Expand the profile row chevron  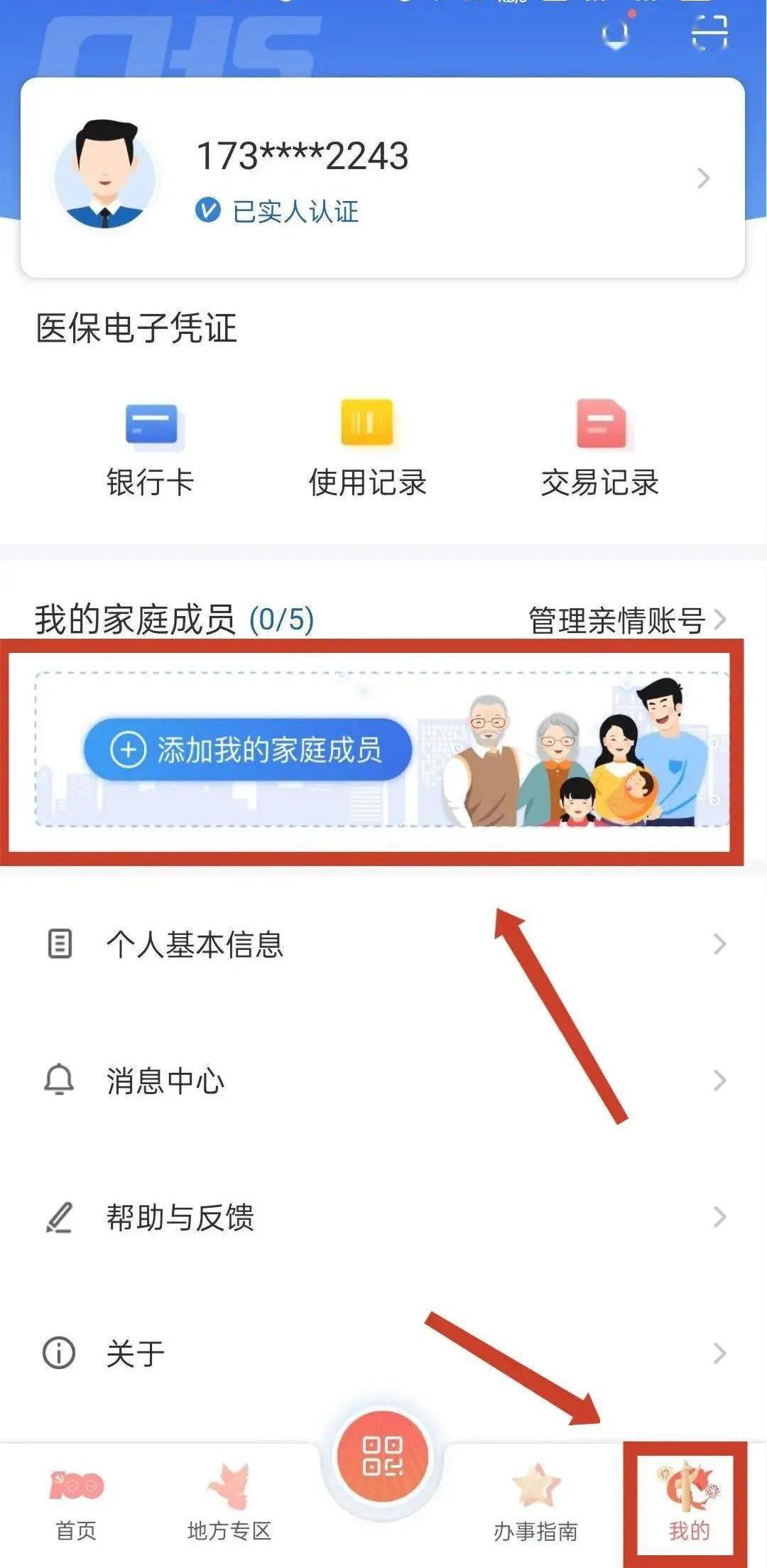704,178
